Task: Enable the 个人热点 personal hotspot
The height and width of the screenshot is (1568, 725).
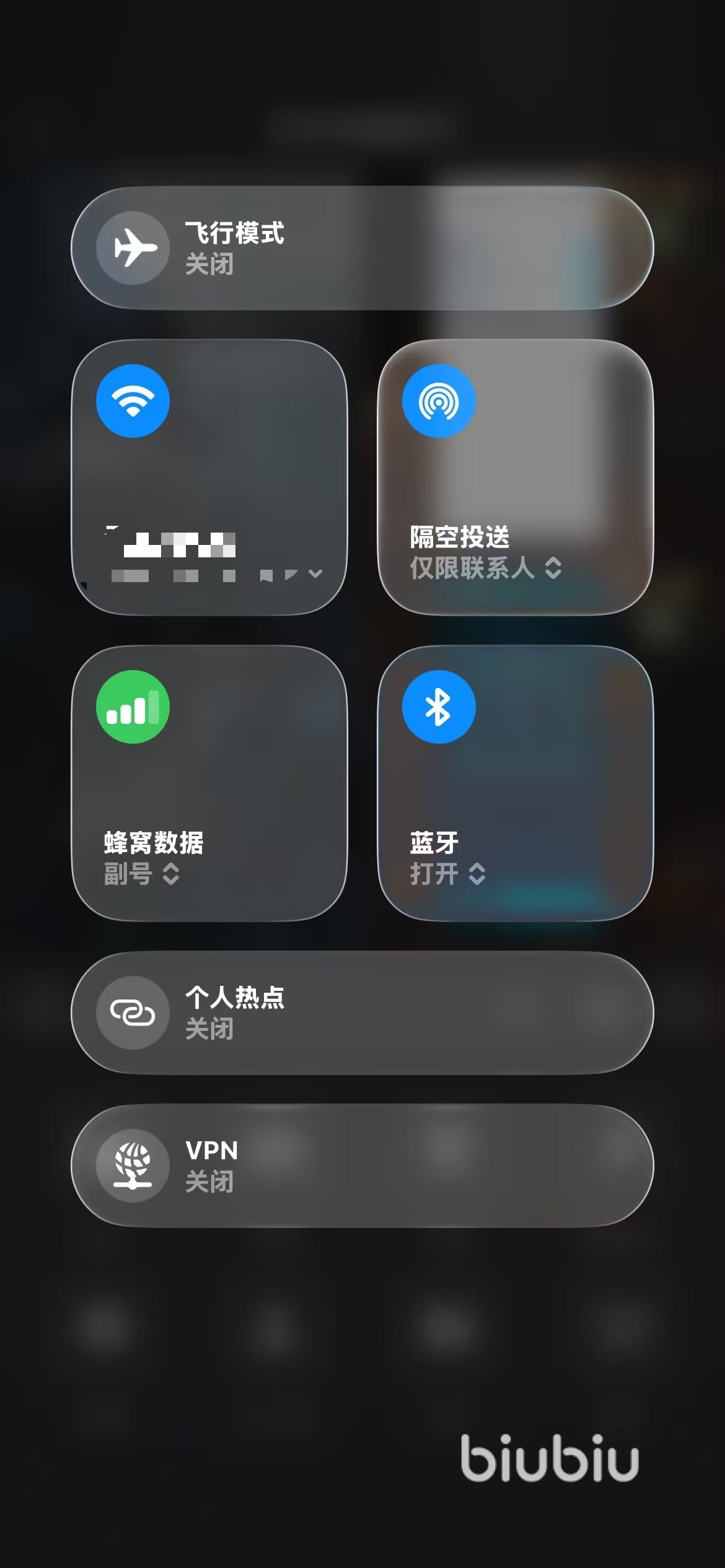Action: point(362,1013)
